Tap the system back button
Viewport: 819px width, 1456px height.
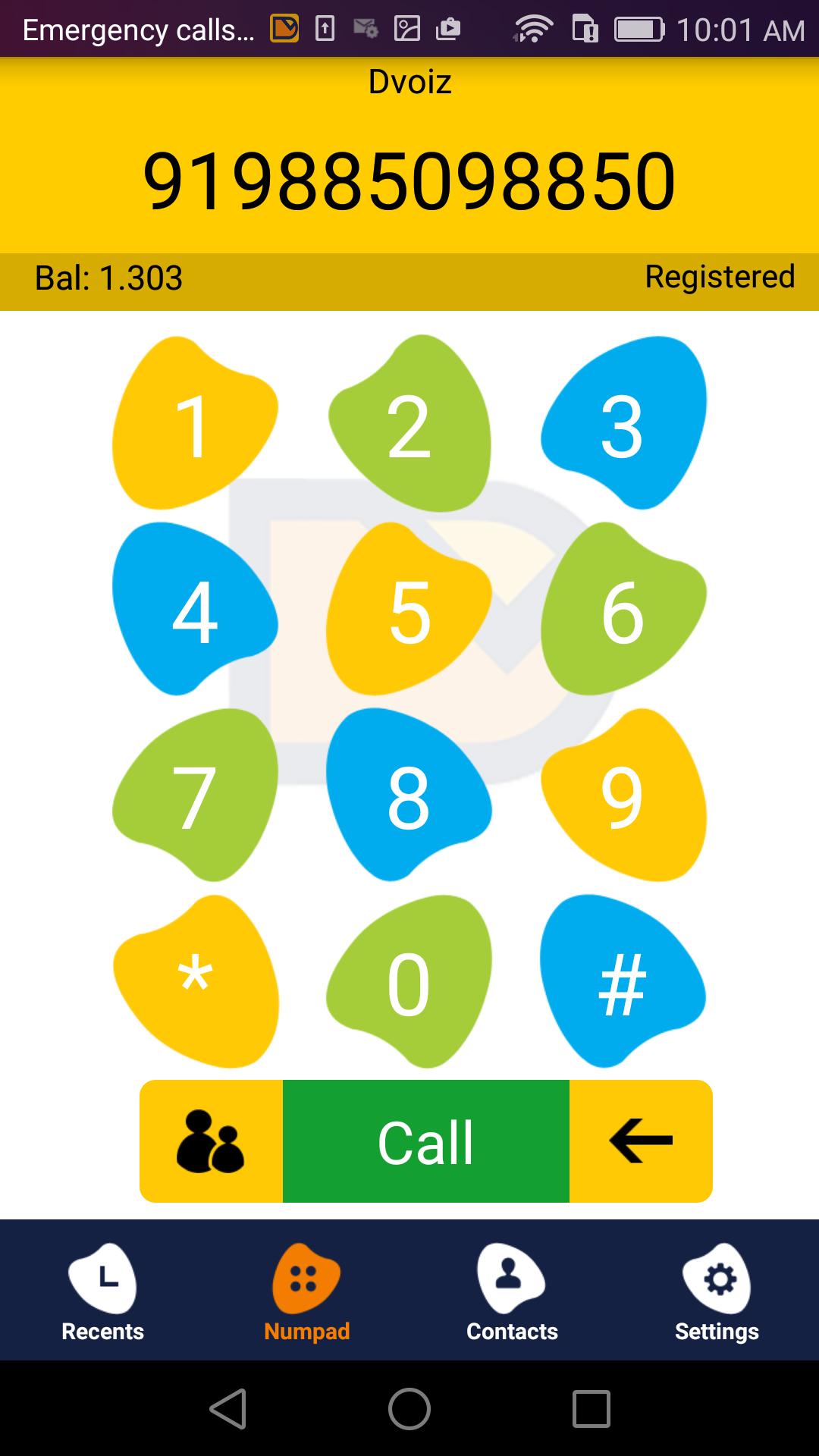click(227, 1409)
